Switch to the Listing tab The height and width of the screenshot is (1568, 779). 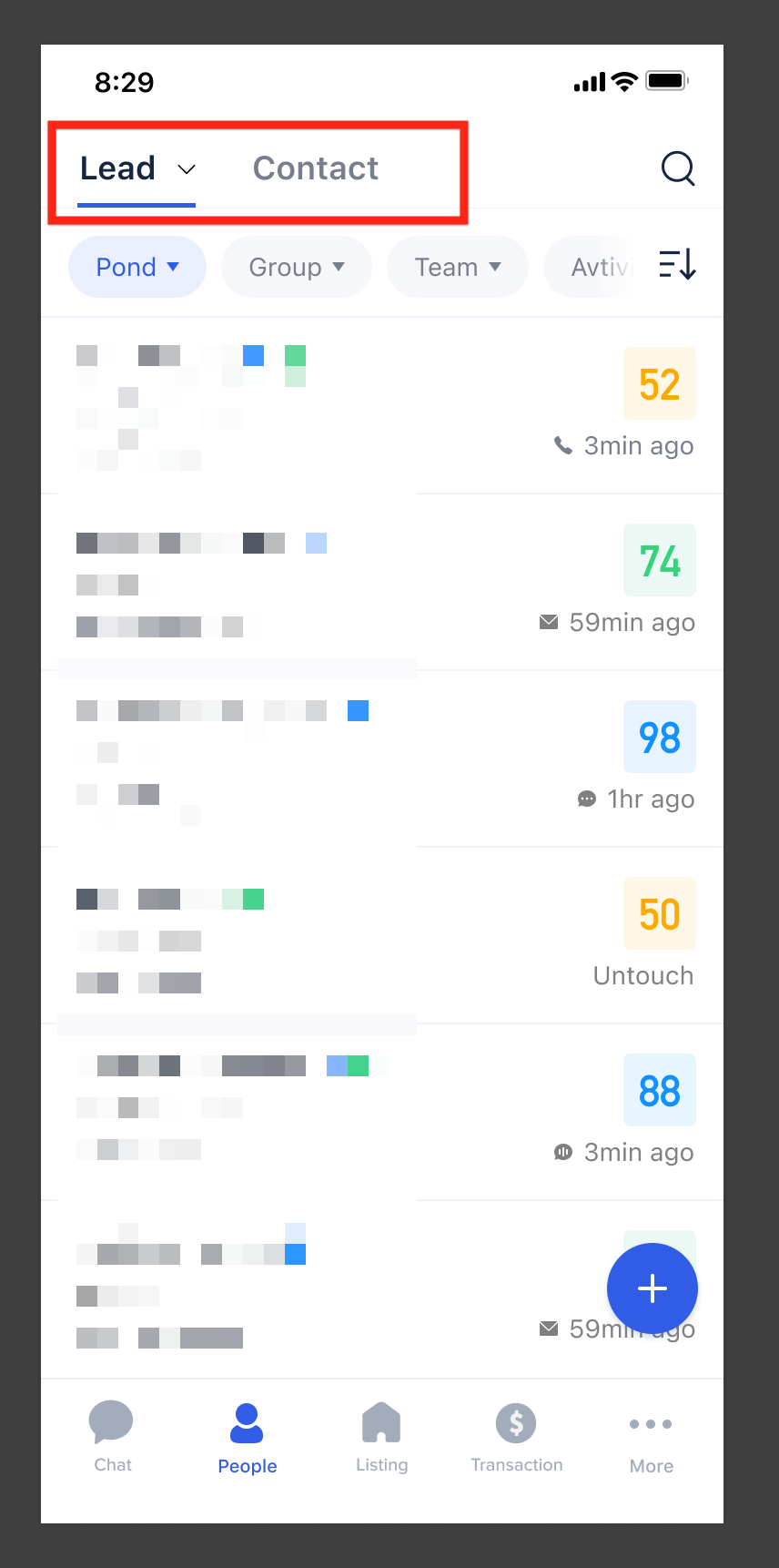click(x=381, y=1437)
